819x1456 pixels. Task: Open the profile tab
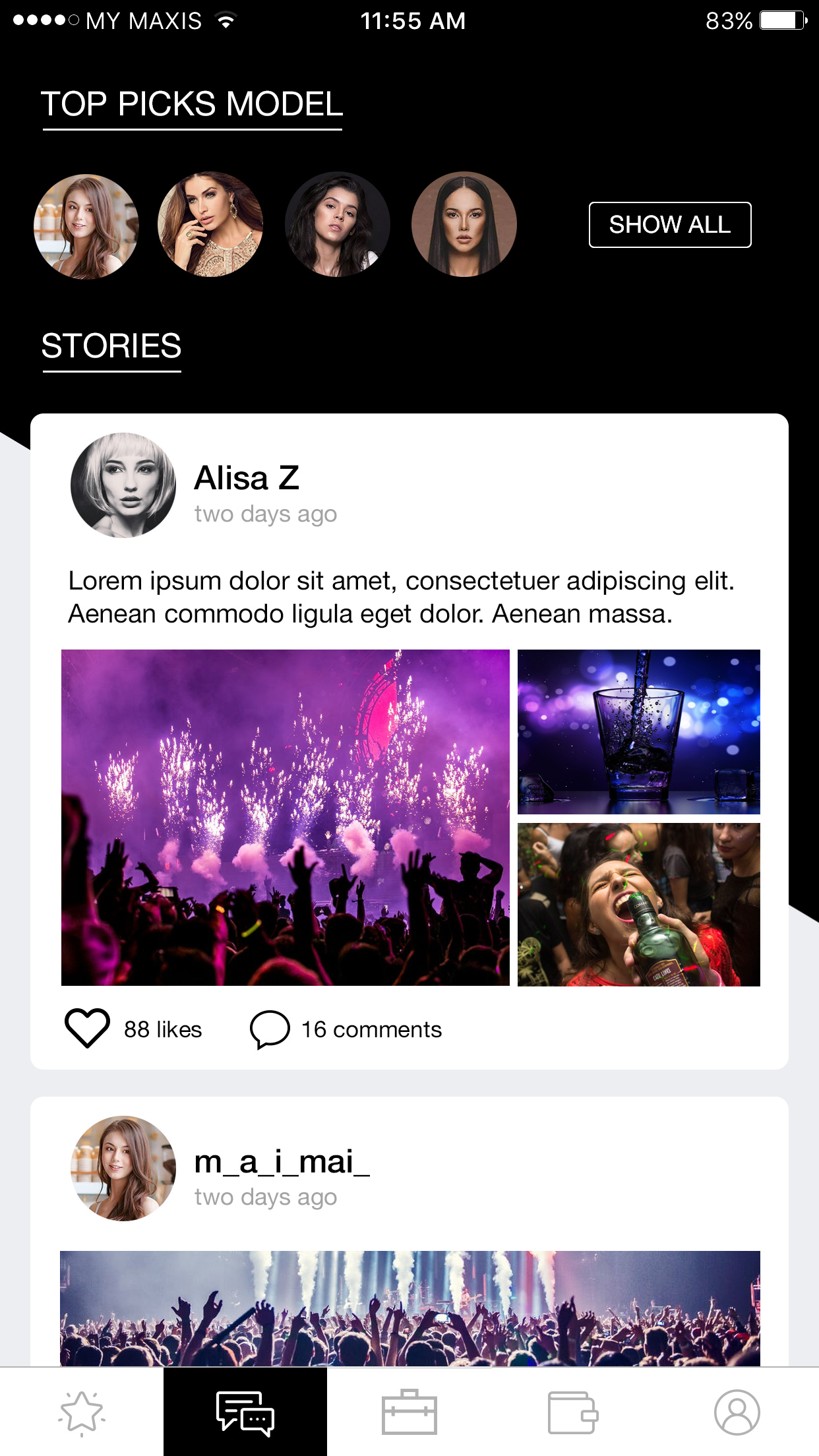point(737,1412)
